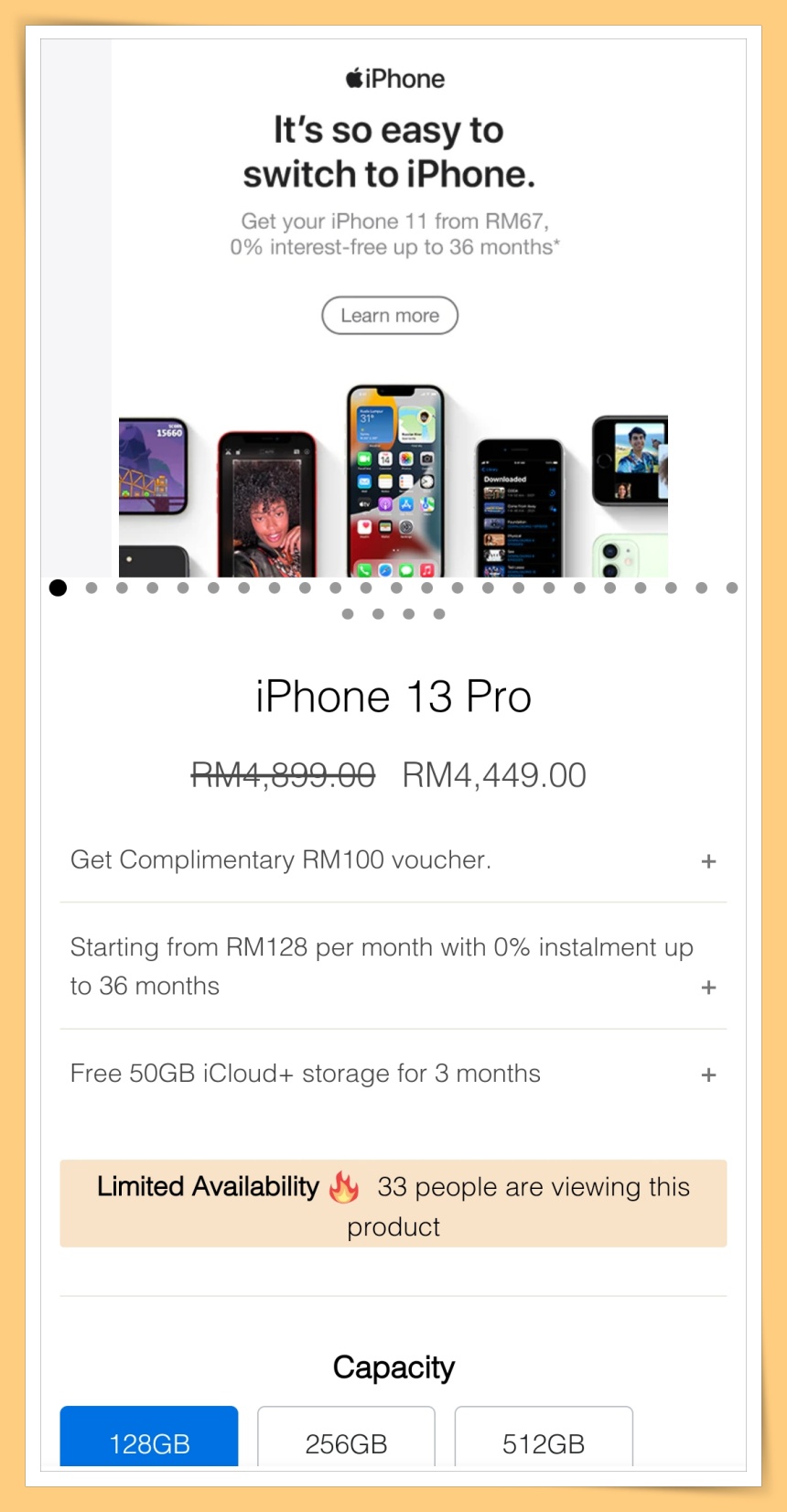Expand Free 50GB iCloud+ storage details
This screenshot has width=787, height=1512.
[x=708, y=1075]
